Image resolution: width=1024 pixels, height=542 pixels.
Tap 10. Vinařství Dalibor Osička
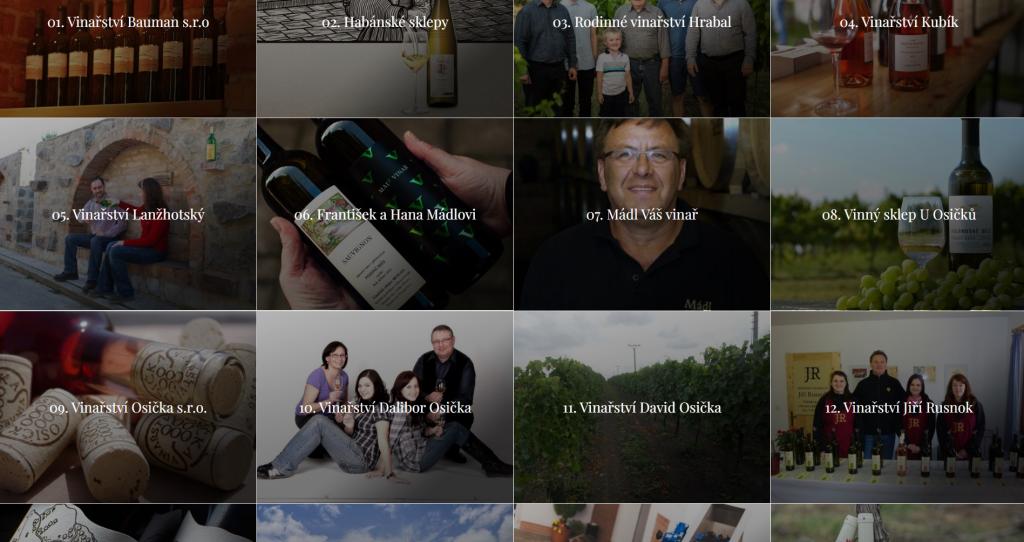tap(385, 408)
